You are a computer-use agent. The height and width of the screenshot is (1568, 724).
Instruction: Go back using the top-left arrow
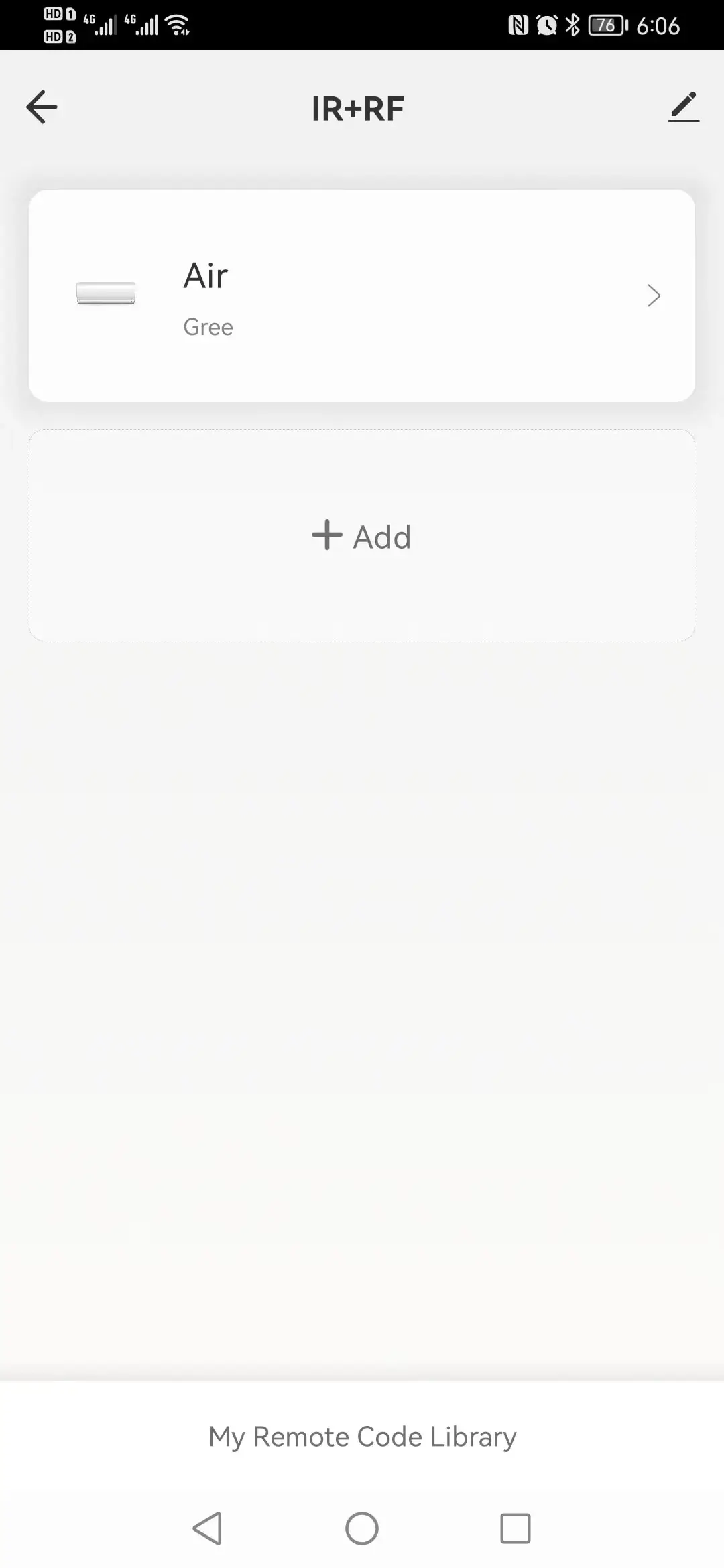42,107
